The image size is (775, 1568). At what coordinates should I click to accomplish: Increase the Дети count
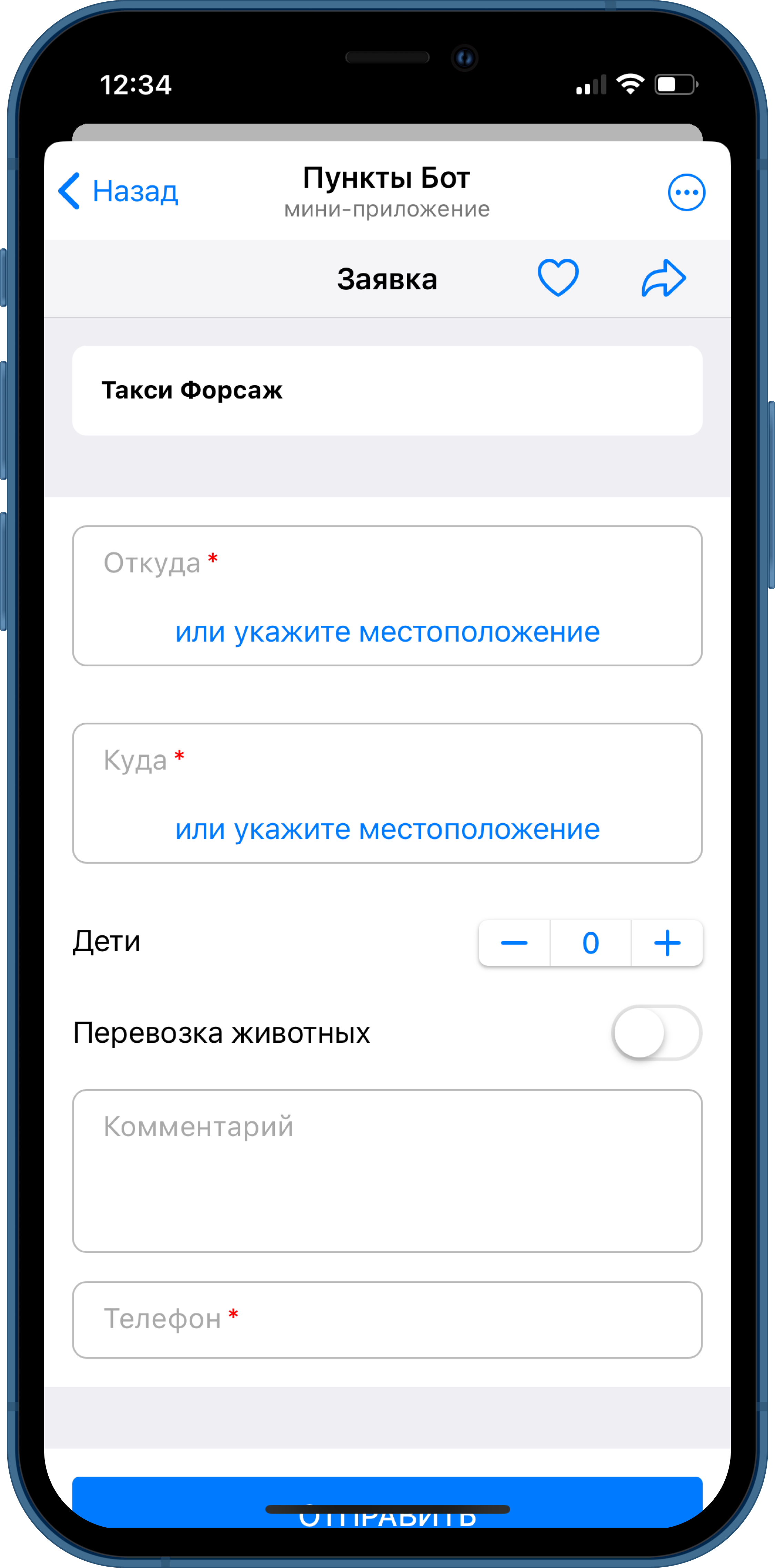point(667,943)
